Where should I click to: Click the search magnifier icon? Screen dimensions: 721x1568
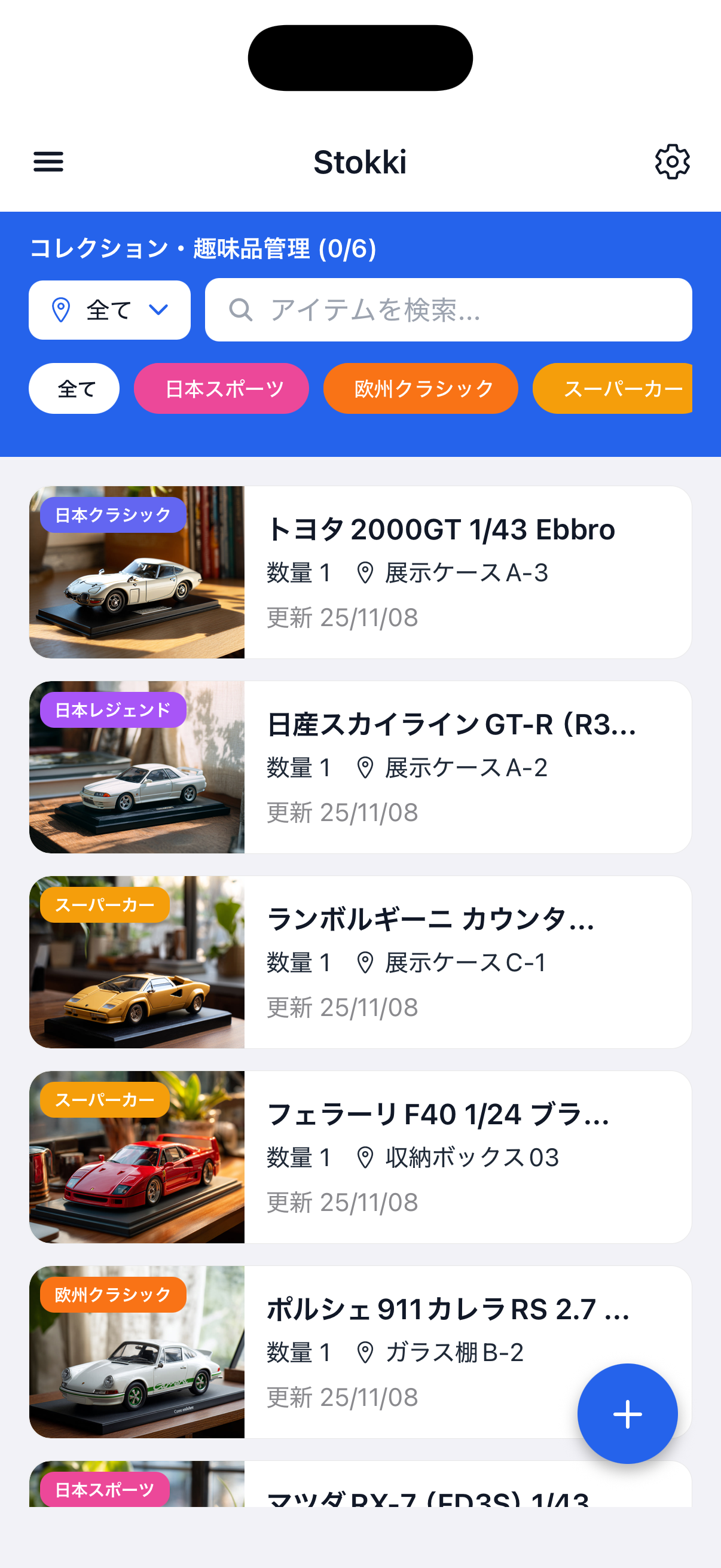[x=242, y=310]
